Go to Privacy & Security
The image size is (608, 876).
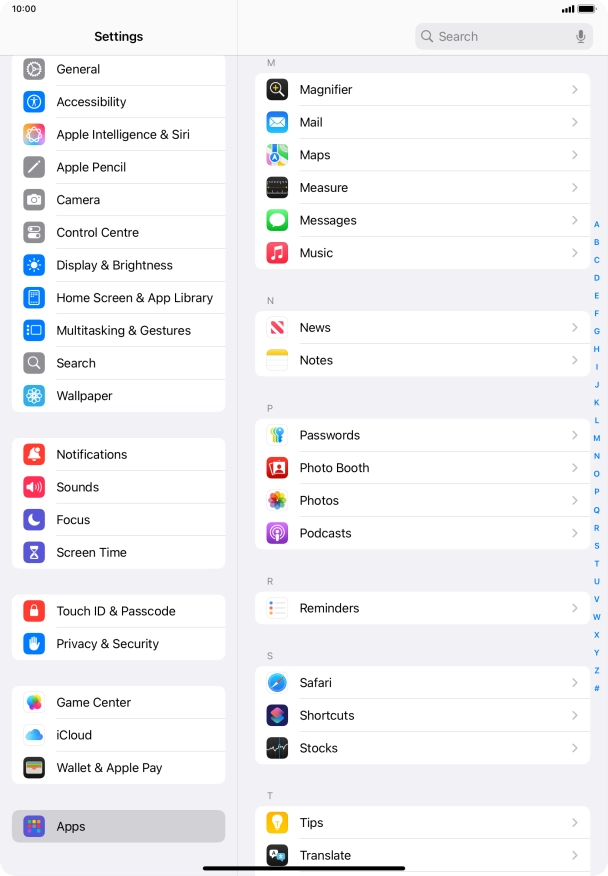(x=118, y=644)
